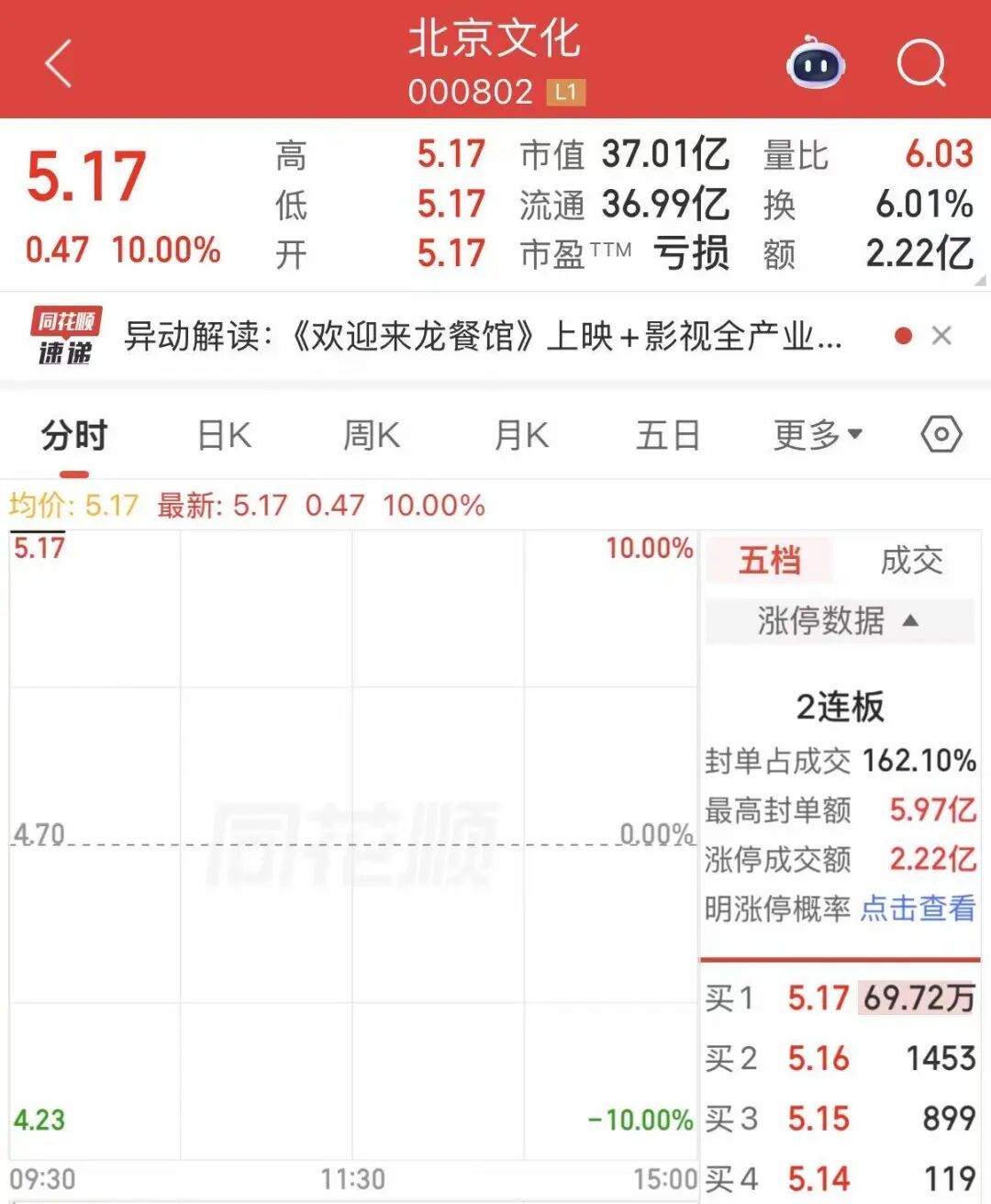Select the 五档 tab
The image size is (991, 1204).
pos(770,560)
